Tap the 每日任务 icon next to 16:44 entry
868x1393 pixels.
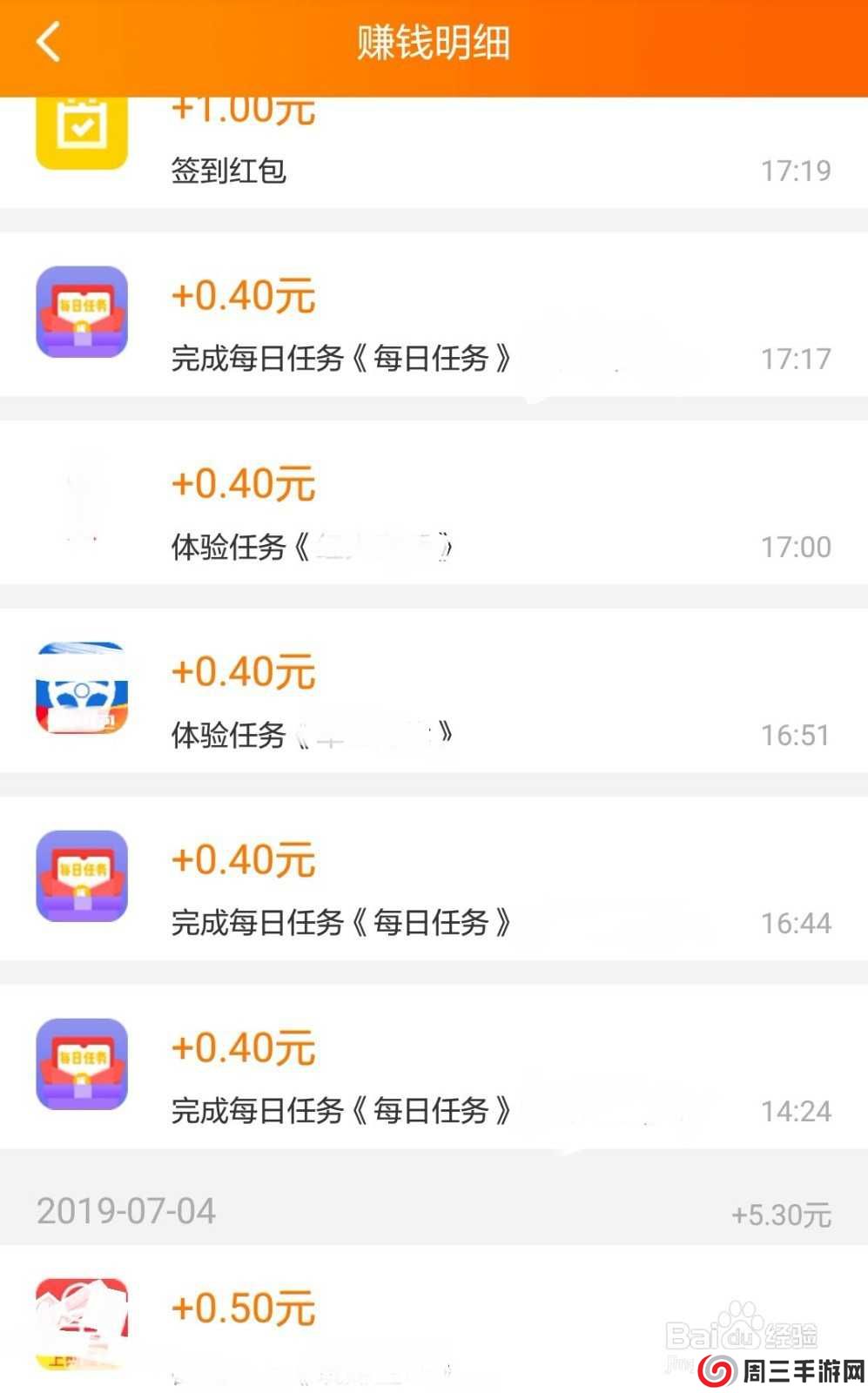tap(81, 878)
